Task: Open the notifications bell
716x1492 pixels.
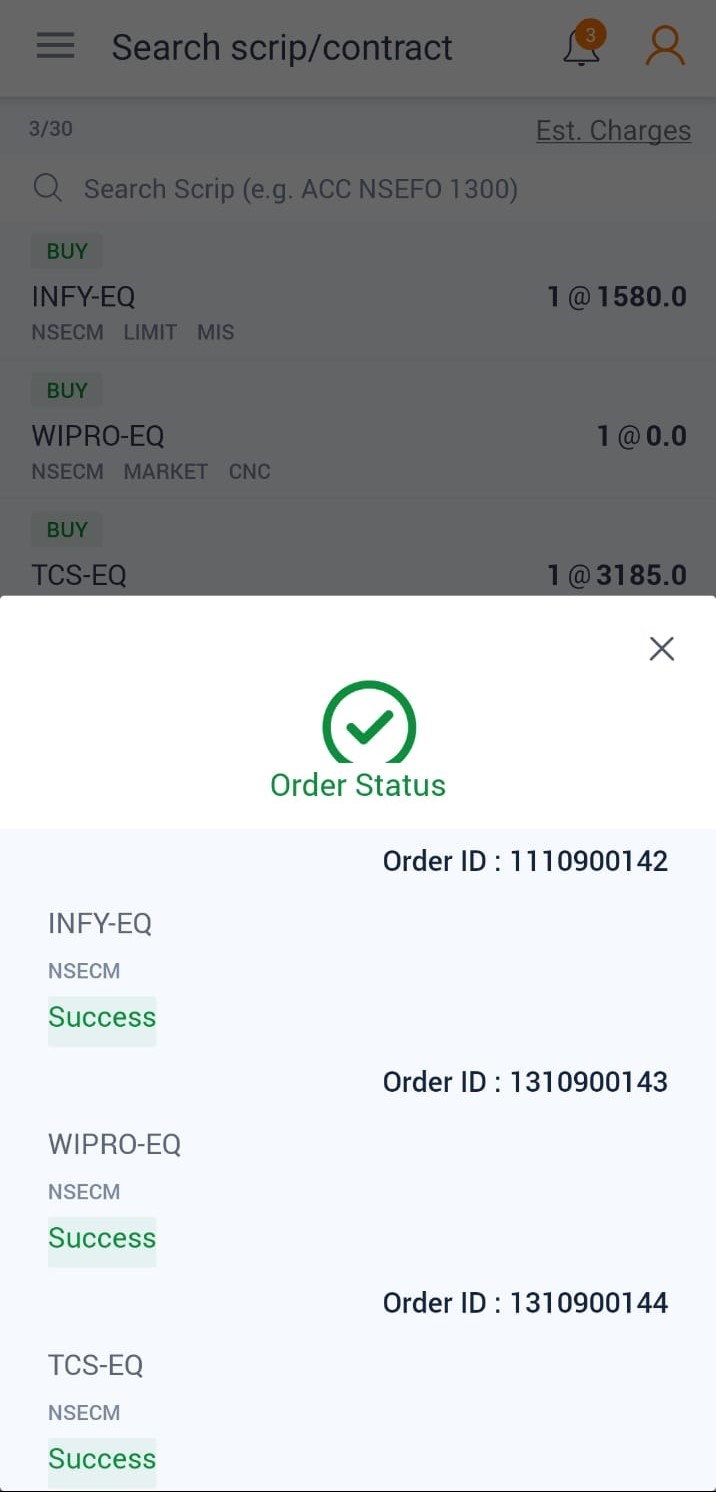Action: click(x=582, y=47)
